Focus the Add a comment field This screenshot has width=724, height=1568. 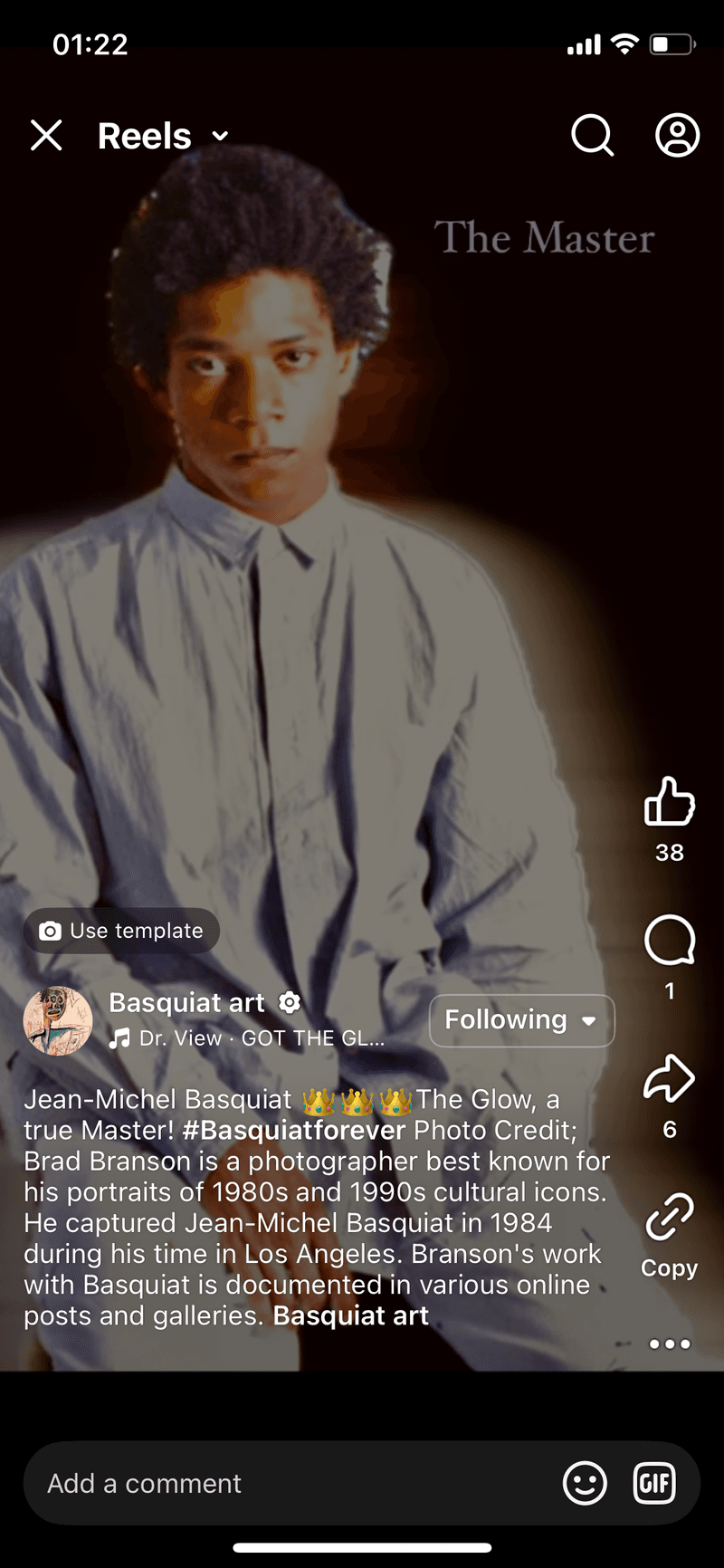point(271,1484)
